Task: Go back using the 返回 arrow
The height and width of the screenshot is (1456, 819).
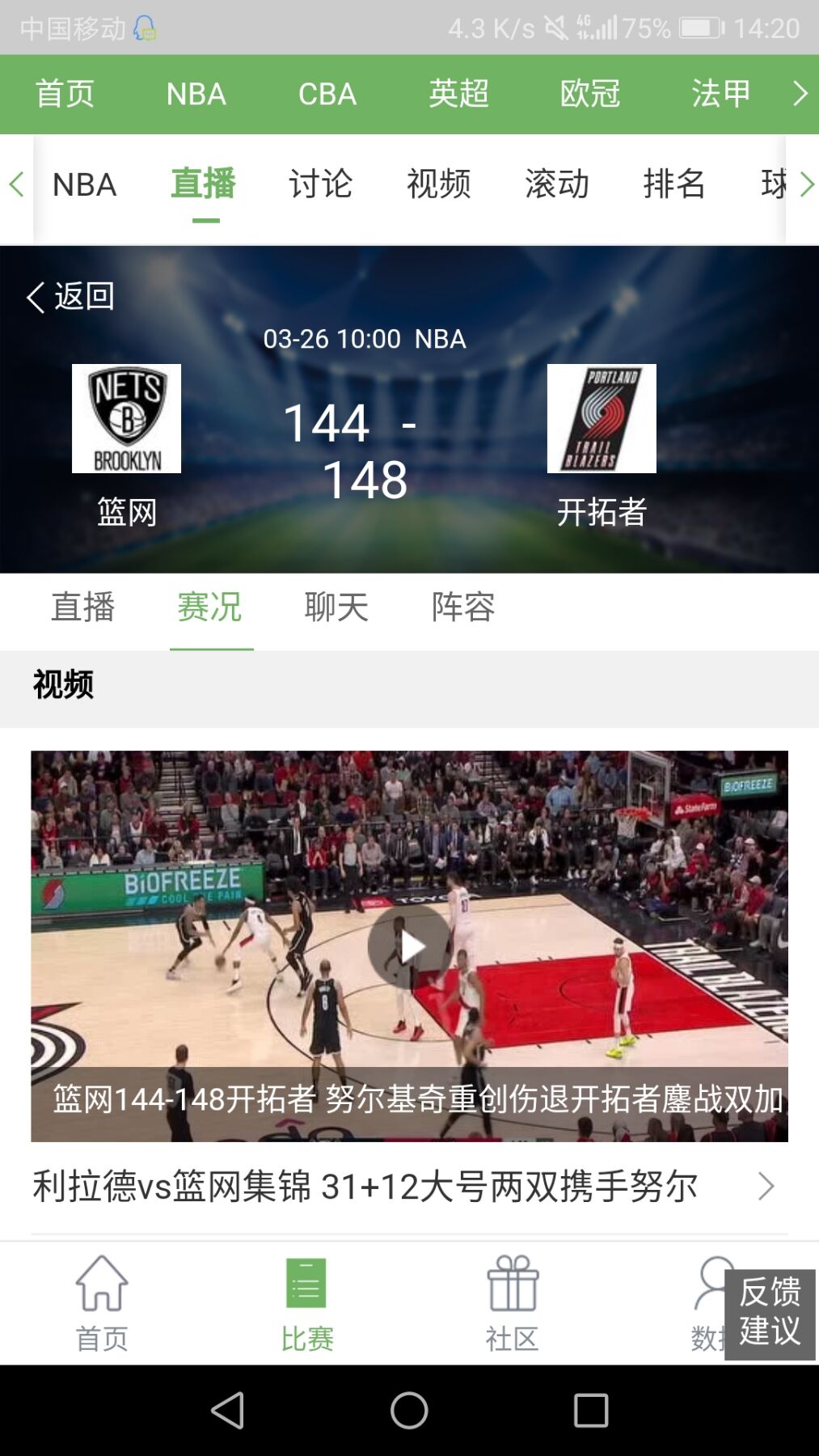Action: coord(70,297)
